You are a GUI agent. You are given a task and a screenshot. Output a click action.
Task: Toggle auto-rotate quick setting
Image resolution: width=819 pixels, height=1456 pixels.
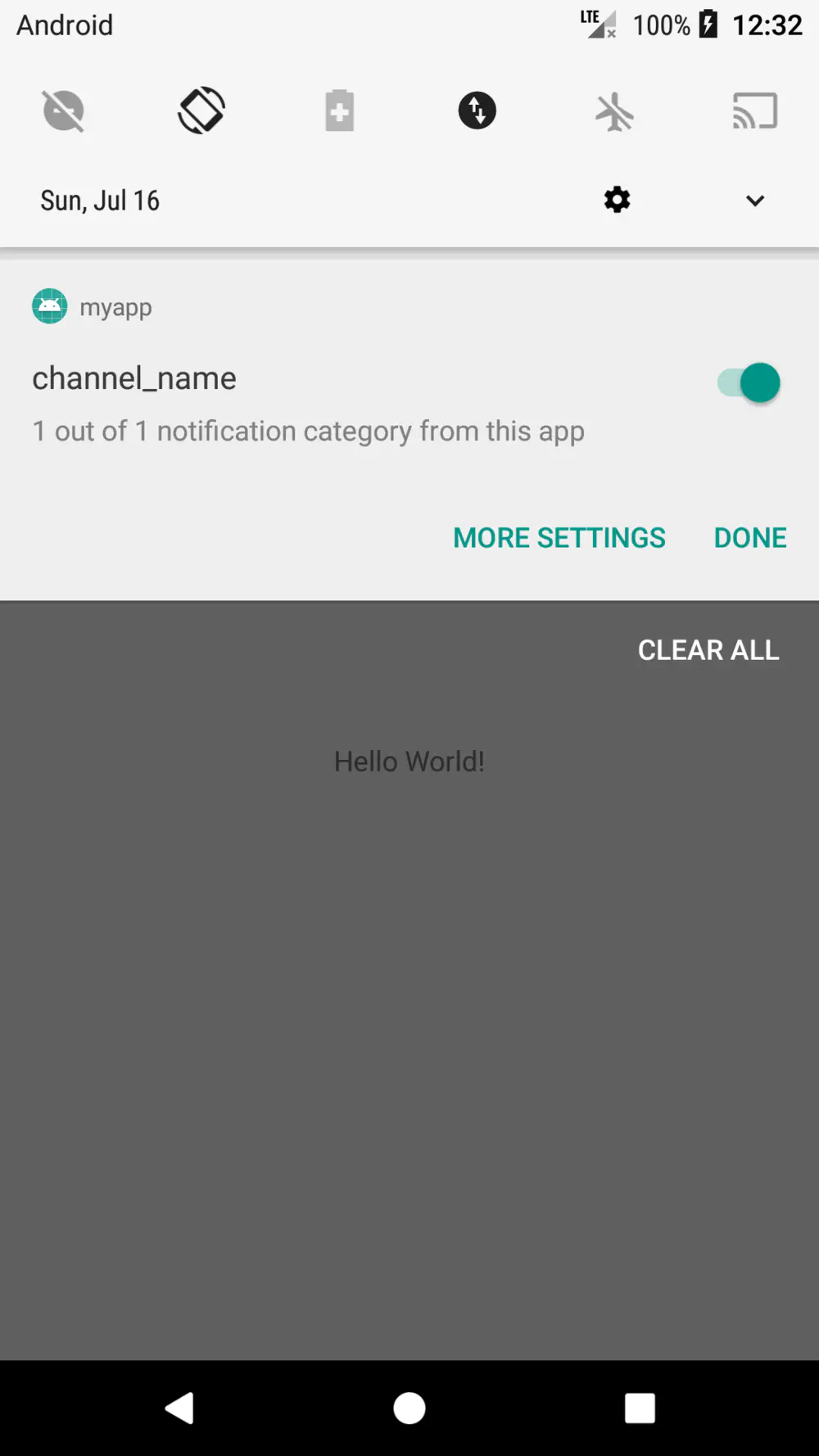click(201, 111)
